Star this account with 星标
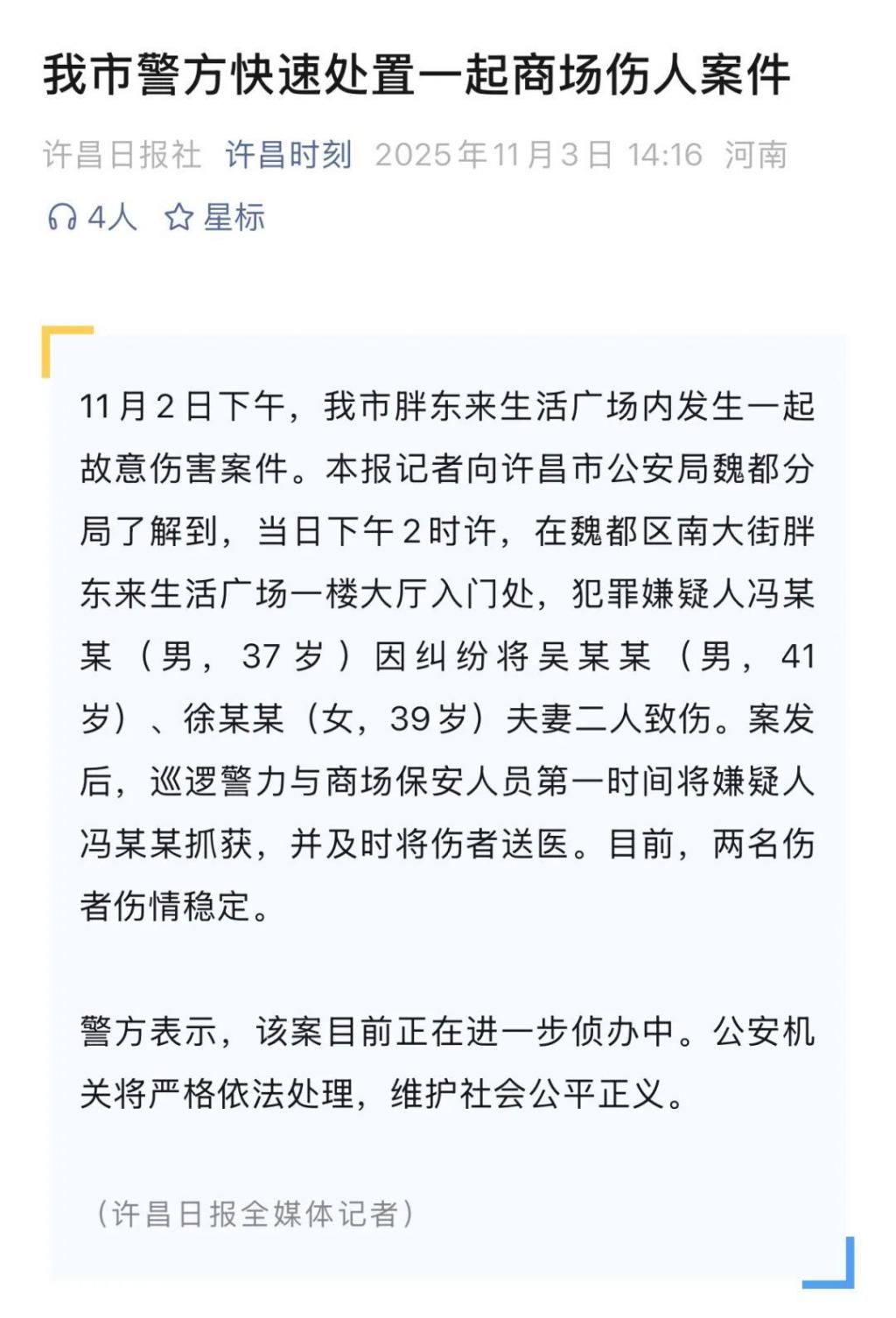Screen dimensions: 896x1318 pos(214,217)
